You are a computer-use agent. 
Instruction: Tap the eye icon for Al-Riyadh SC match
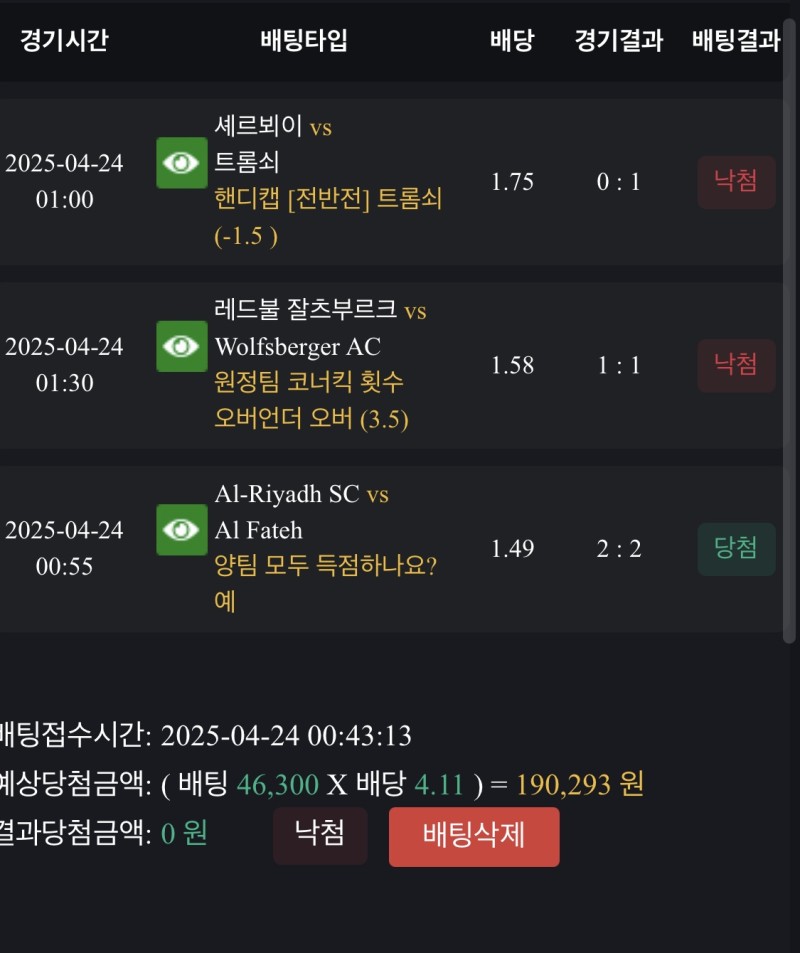coord(181,530)
